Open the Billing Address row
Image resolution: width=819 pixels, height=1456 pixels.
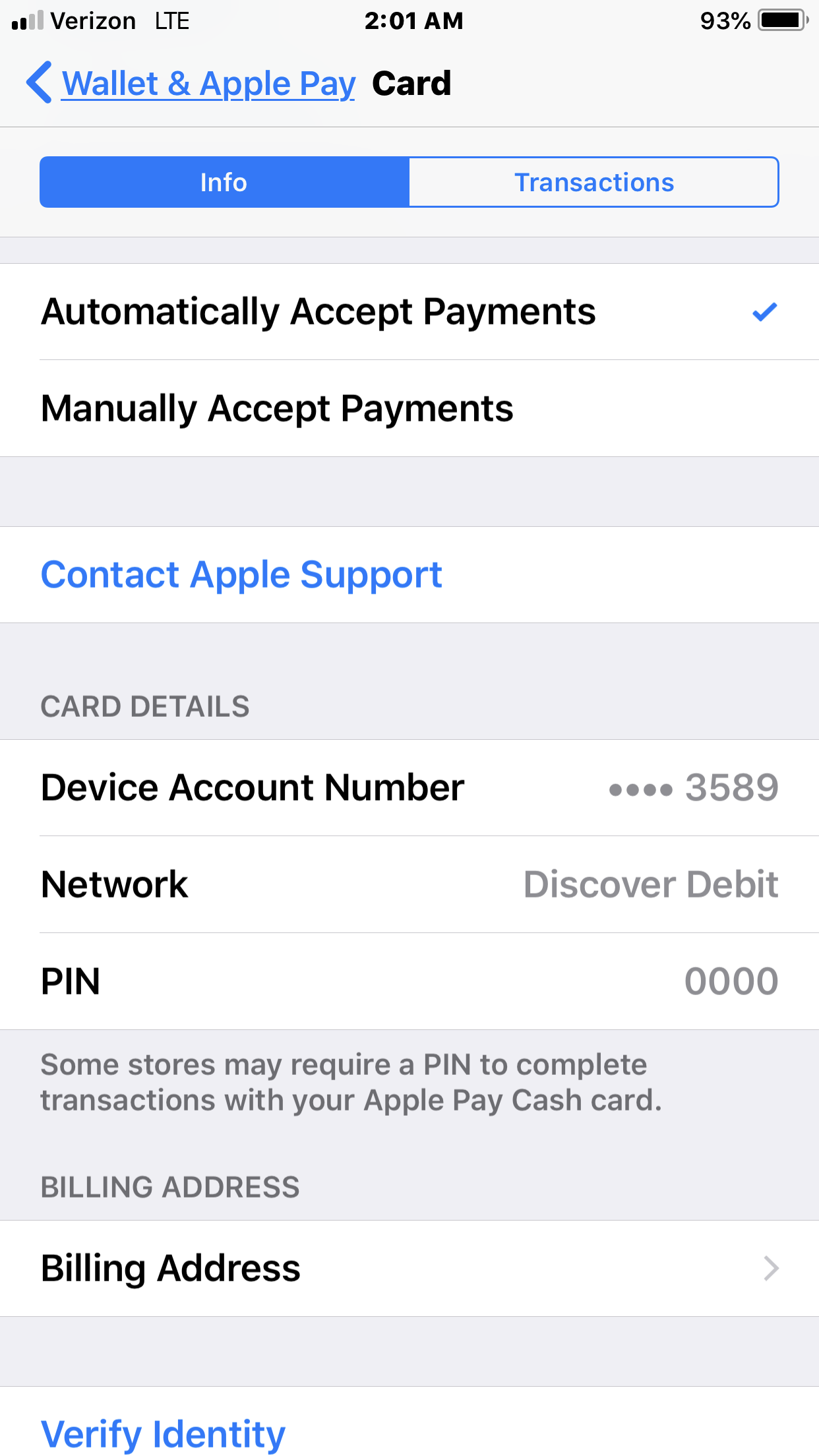pyautogui.click(x=409, y=1269)
